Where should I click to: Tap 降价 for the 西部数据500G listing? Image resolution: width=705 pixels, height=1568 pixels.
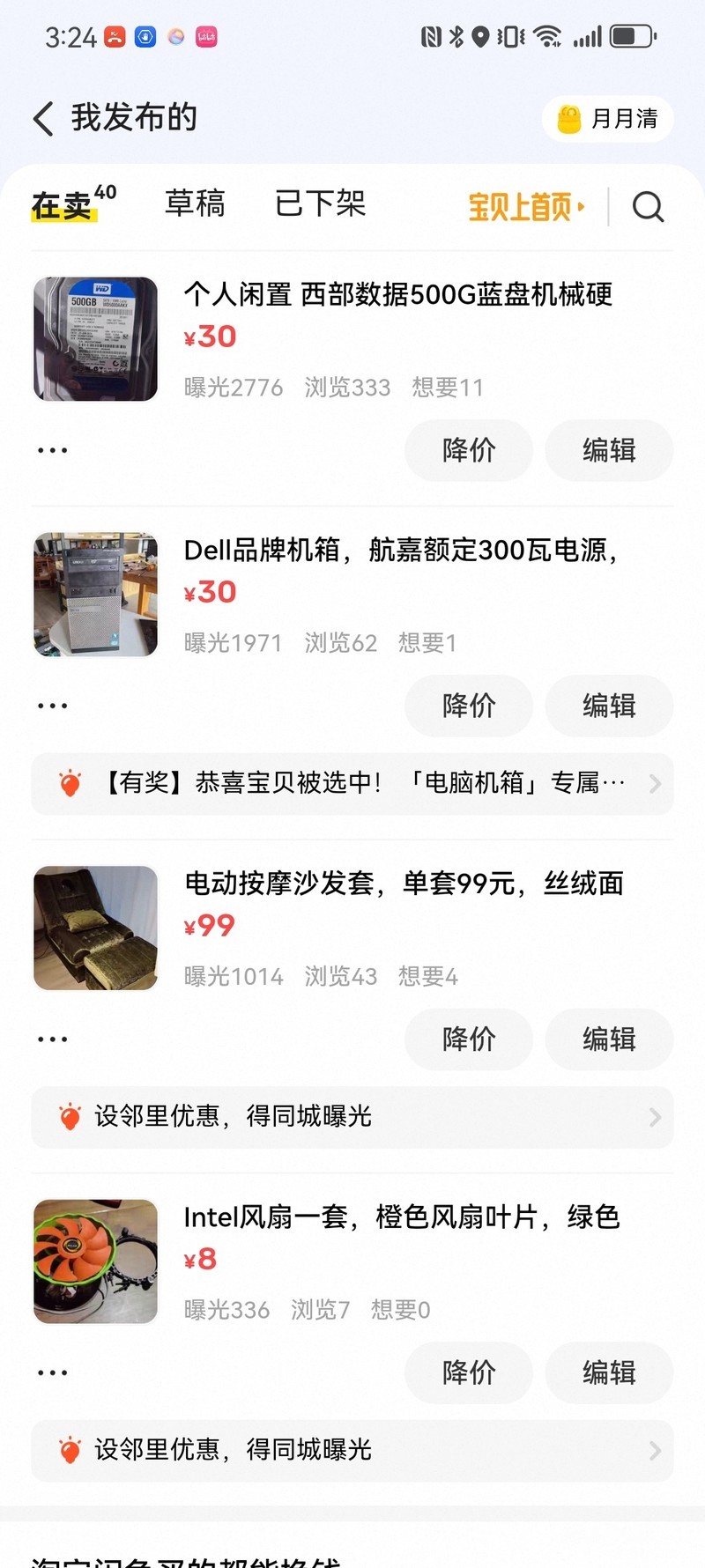pyautogui.click(x=469, y=450)
